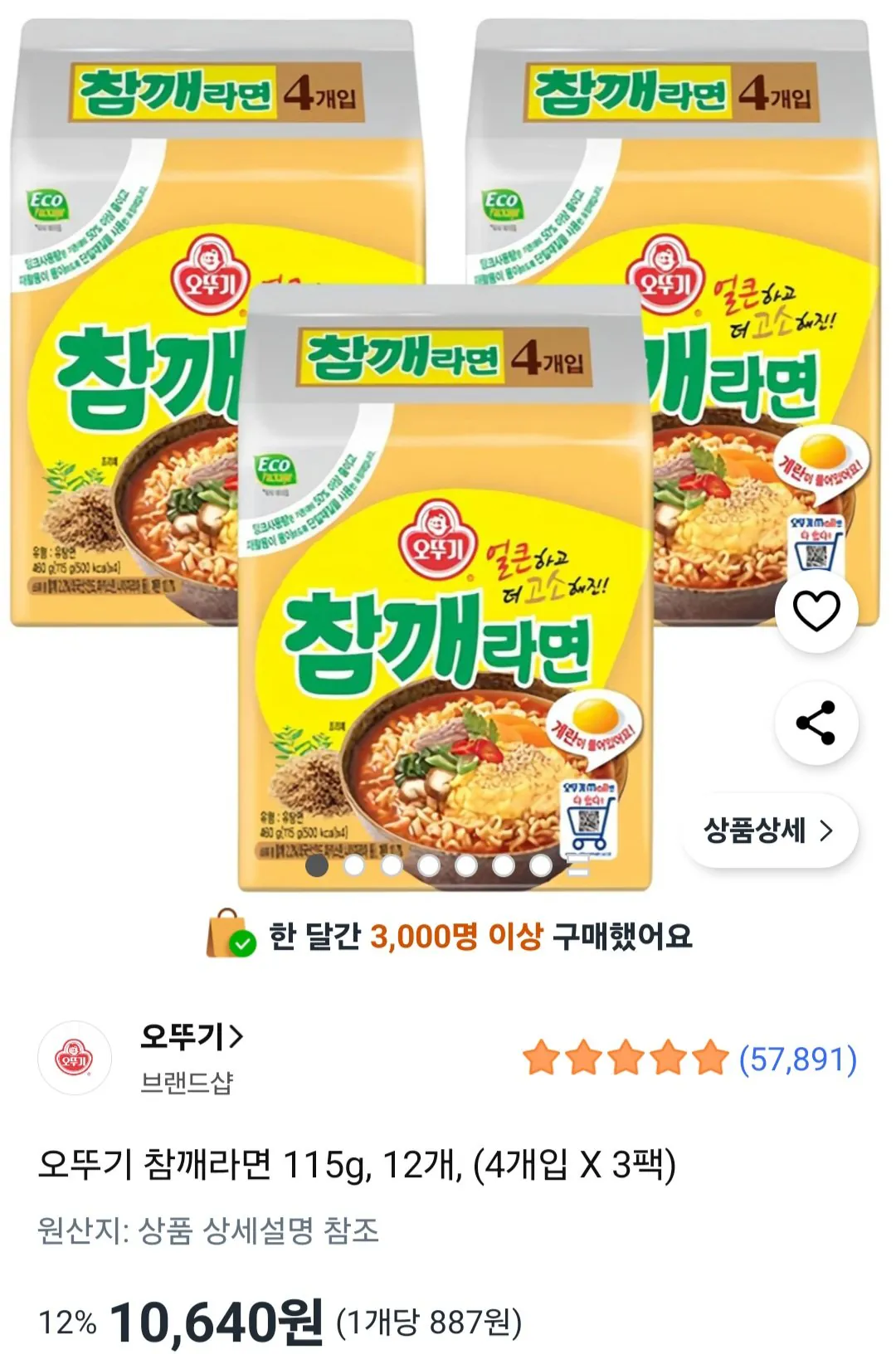Select the first carousel indicator dot
896x1354 pixels.
pyautogui.click(x=315, y=866)
